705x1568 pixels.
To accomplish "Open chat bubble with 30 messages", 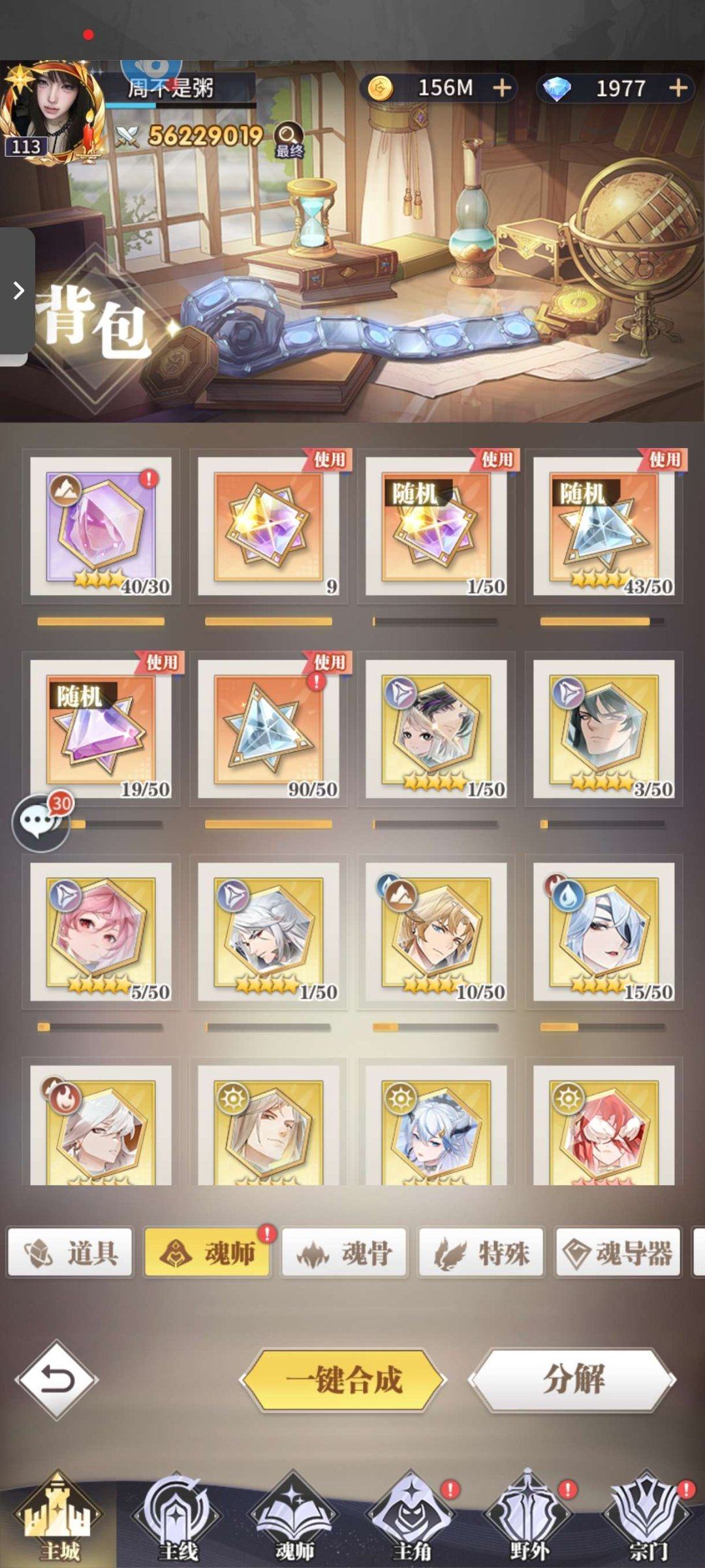I will pyautogui.click(x=39, y=823).
